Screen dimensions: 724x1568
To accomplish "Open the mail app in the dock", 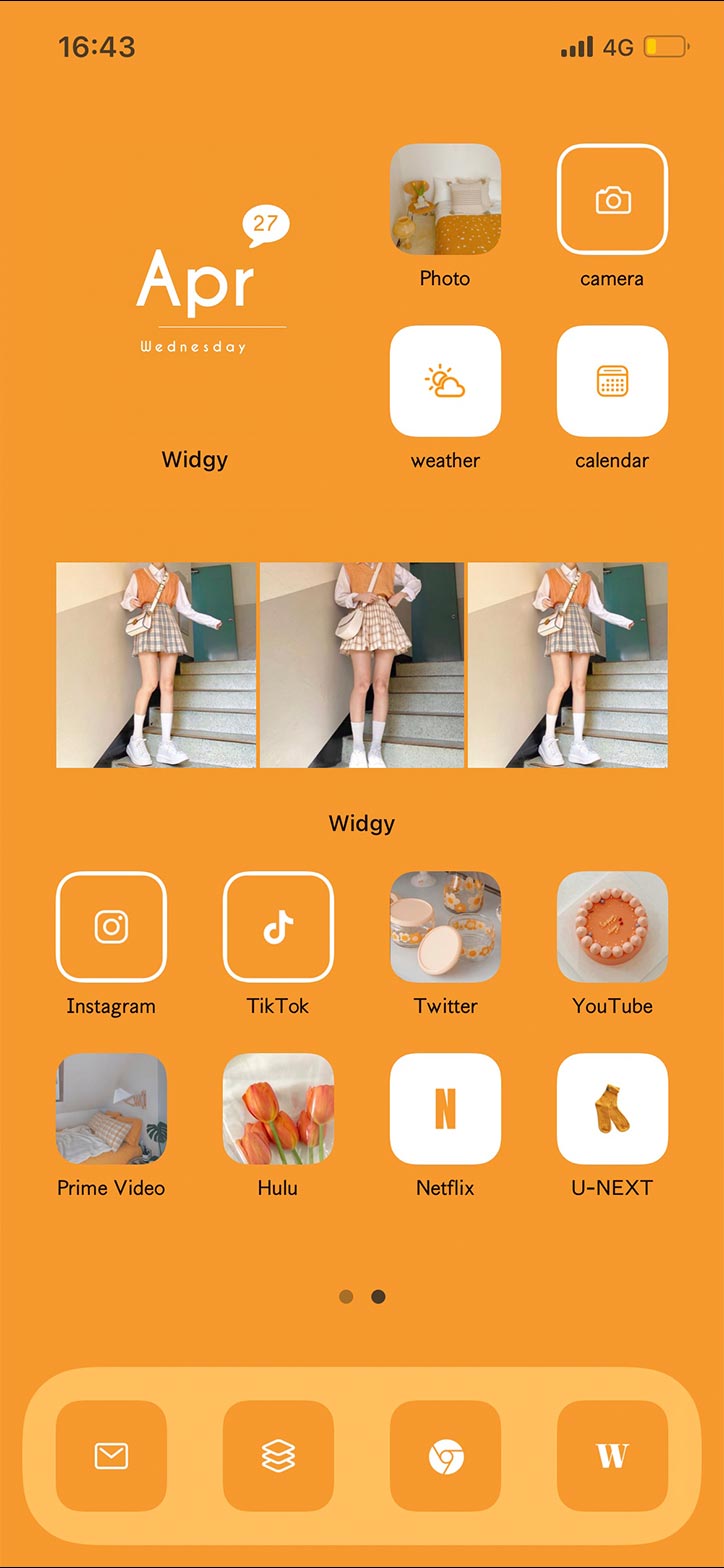I will click(x=111, y=1456).
